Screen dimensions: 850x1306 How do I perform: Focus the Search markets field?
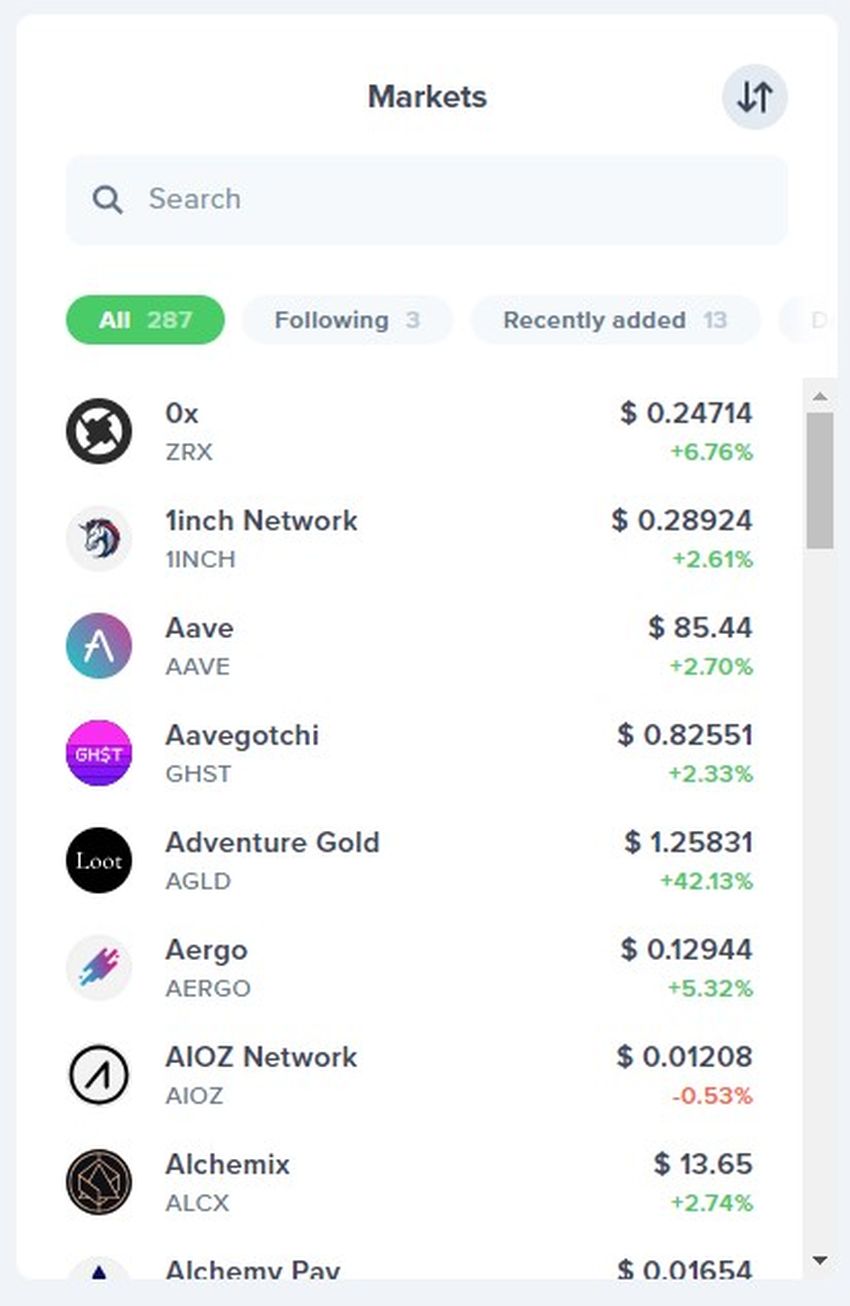click(x=426, y=199)
